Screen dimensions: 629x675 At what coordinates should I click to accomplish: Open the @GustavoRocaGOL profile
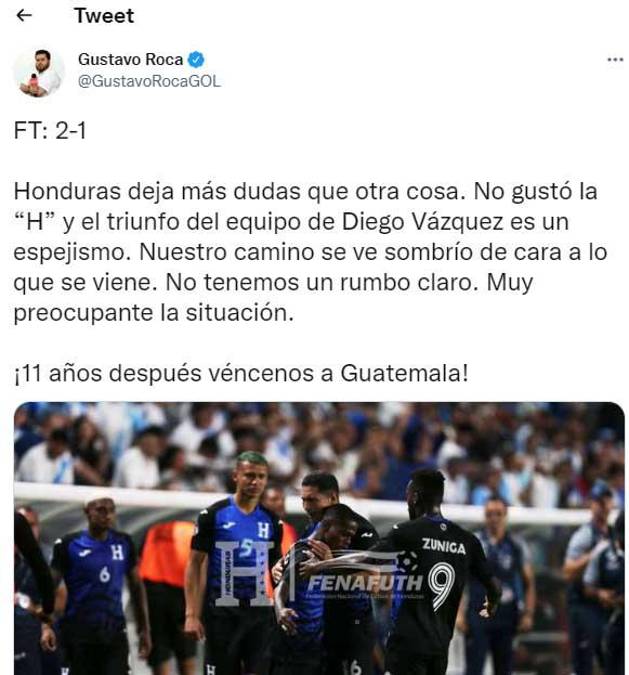149,82
